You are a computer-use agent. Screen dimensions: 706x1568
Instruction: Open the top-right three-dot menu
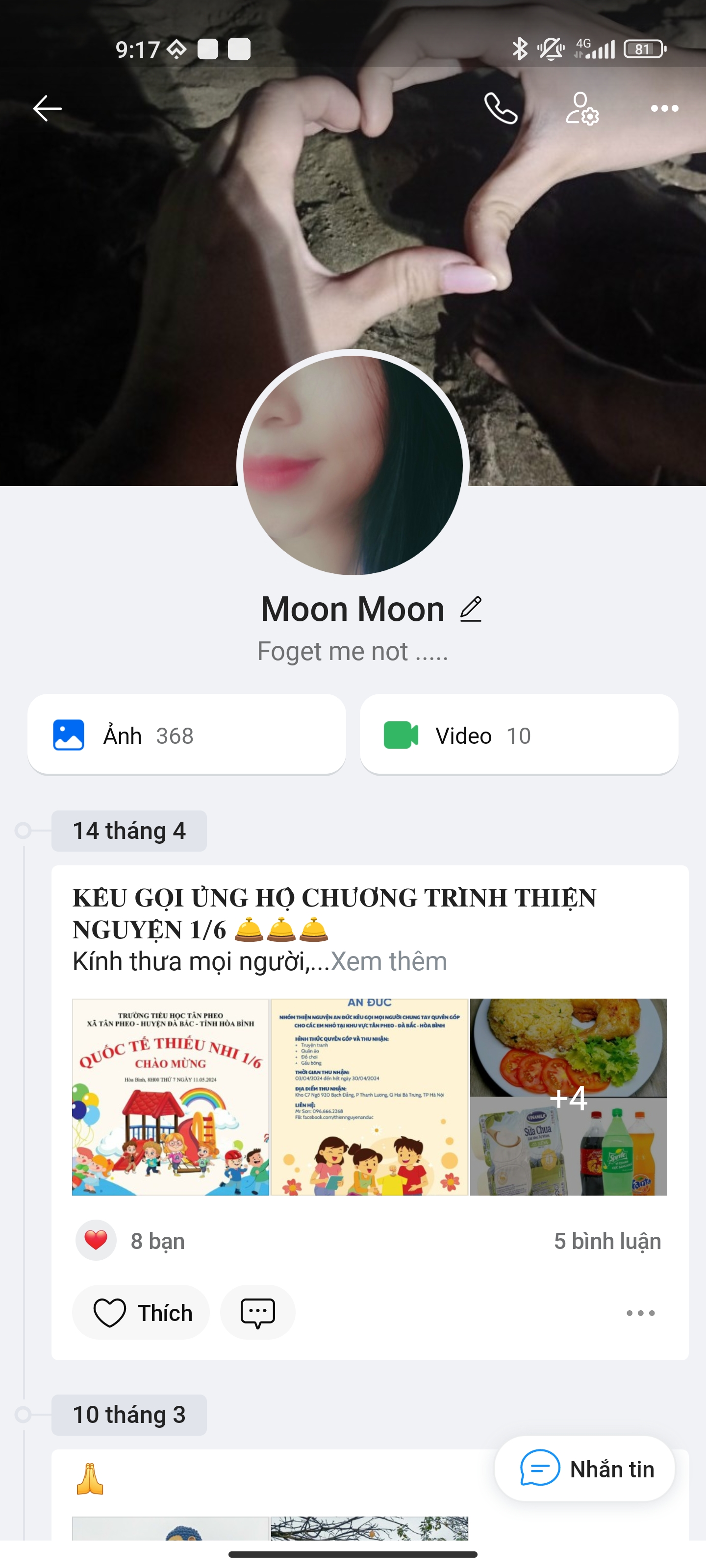[x=663, y=108]
